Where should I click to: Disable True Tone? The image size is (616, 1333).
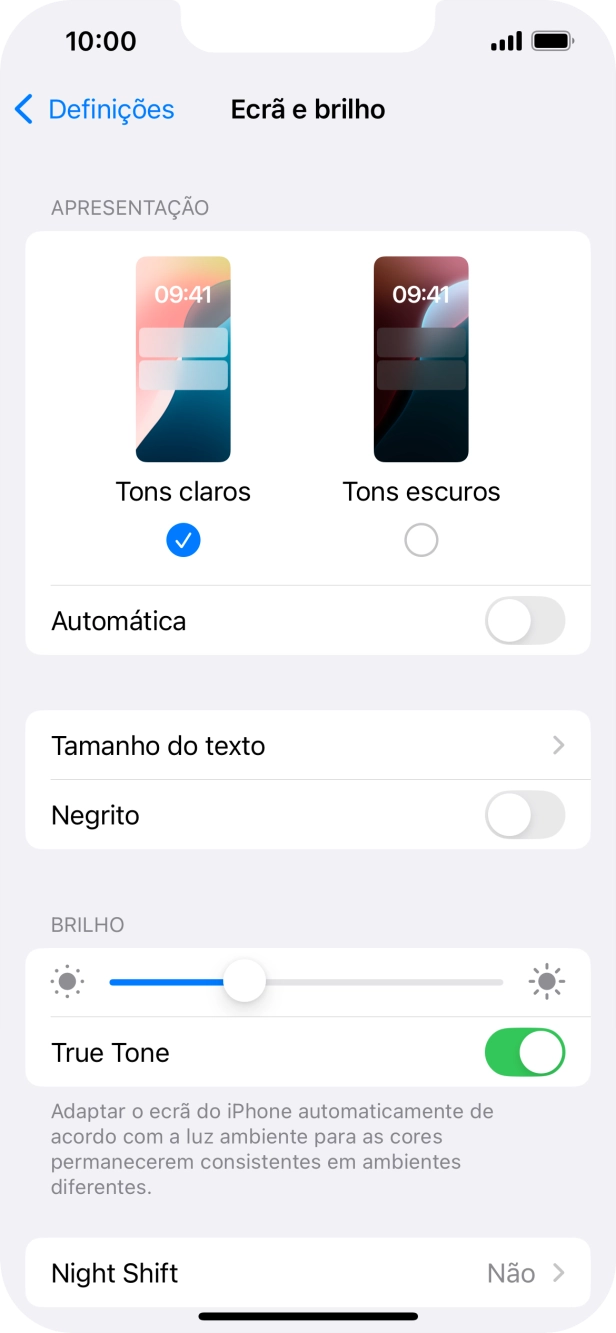524,1053
